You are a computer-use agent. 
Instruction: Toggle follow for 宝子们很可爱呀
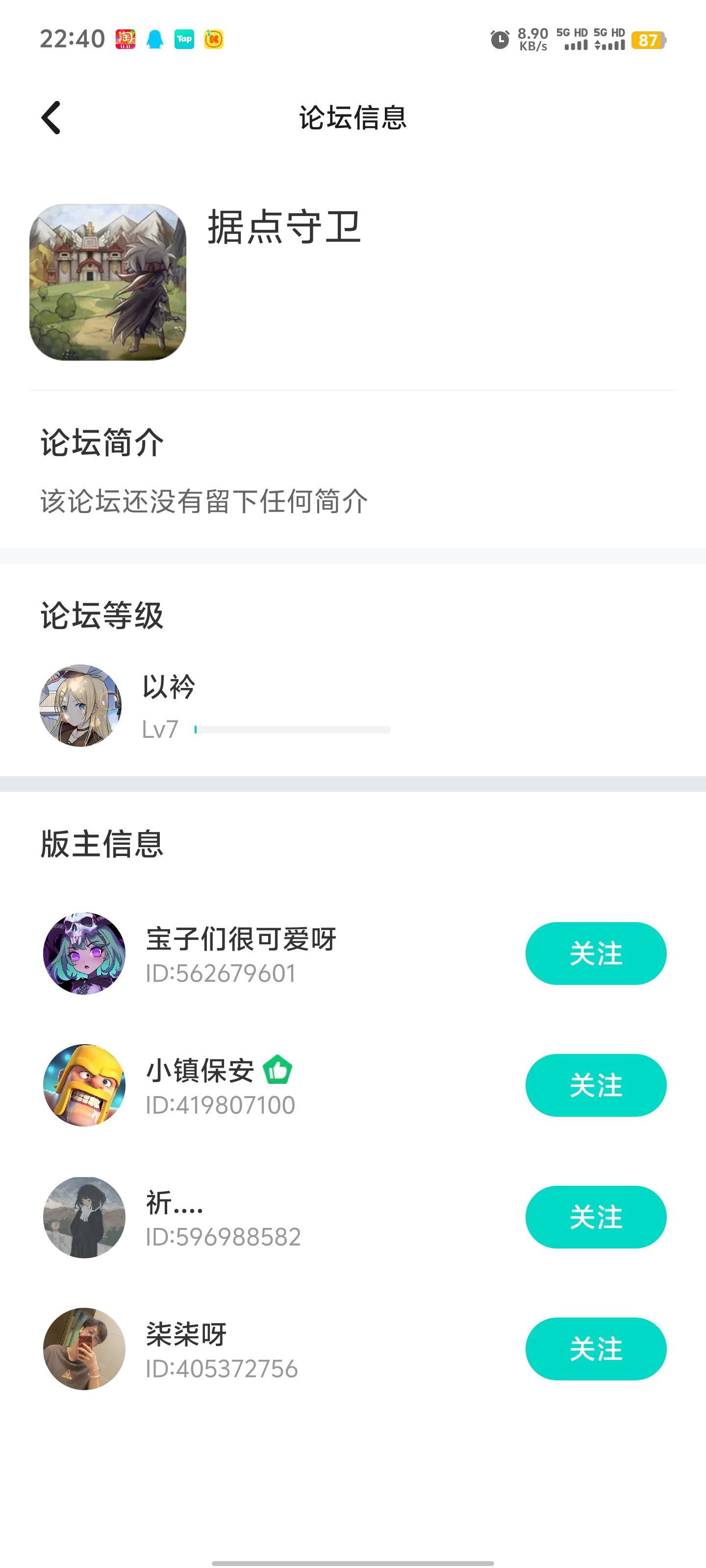point(595,953)
